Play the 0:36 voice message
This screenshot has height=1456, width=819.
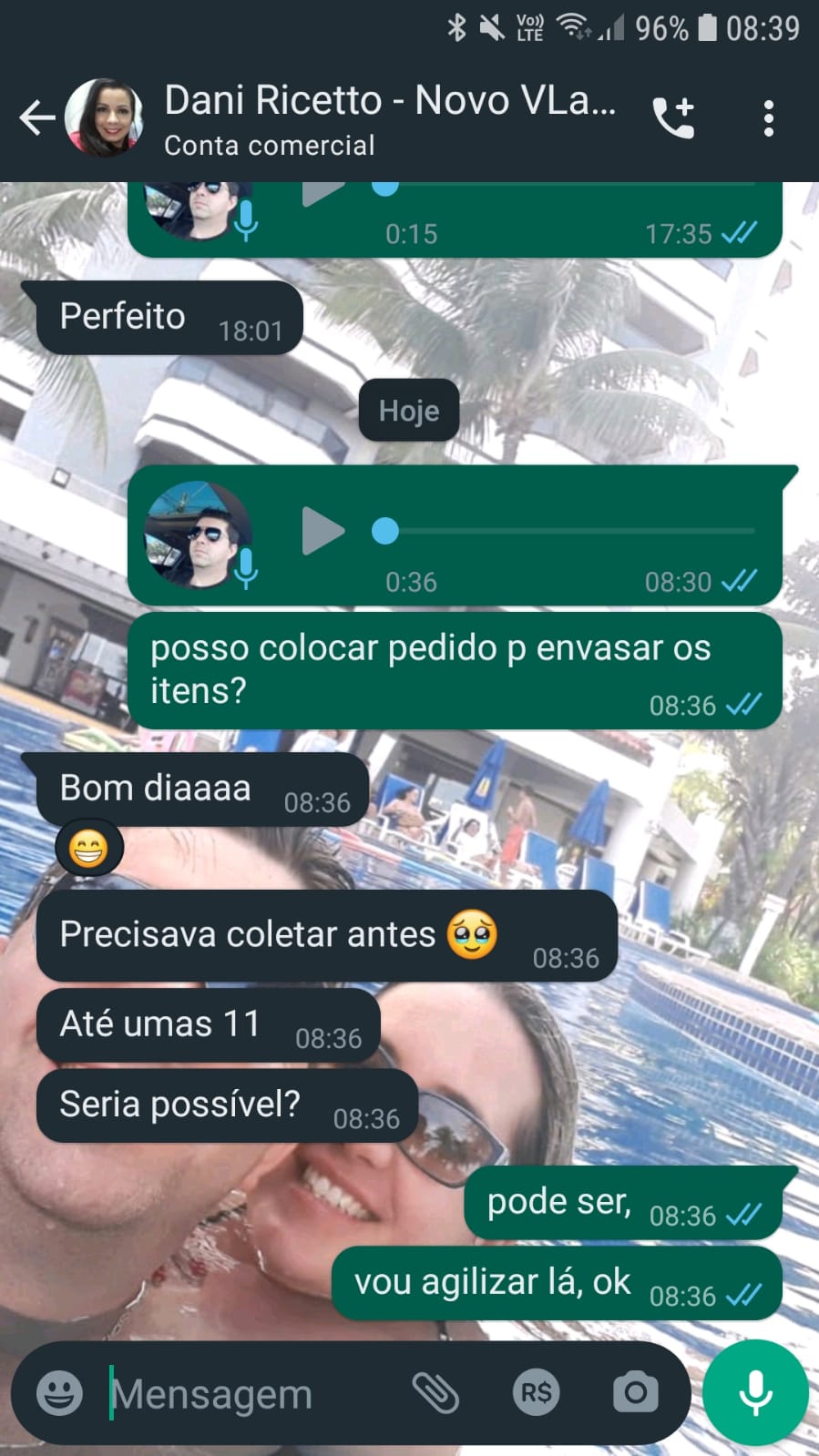coord(323,531)
